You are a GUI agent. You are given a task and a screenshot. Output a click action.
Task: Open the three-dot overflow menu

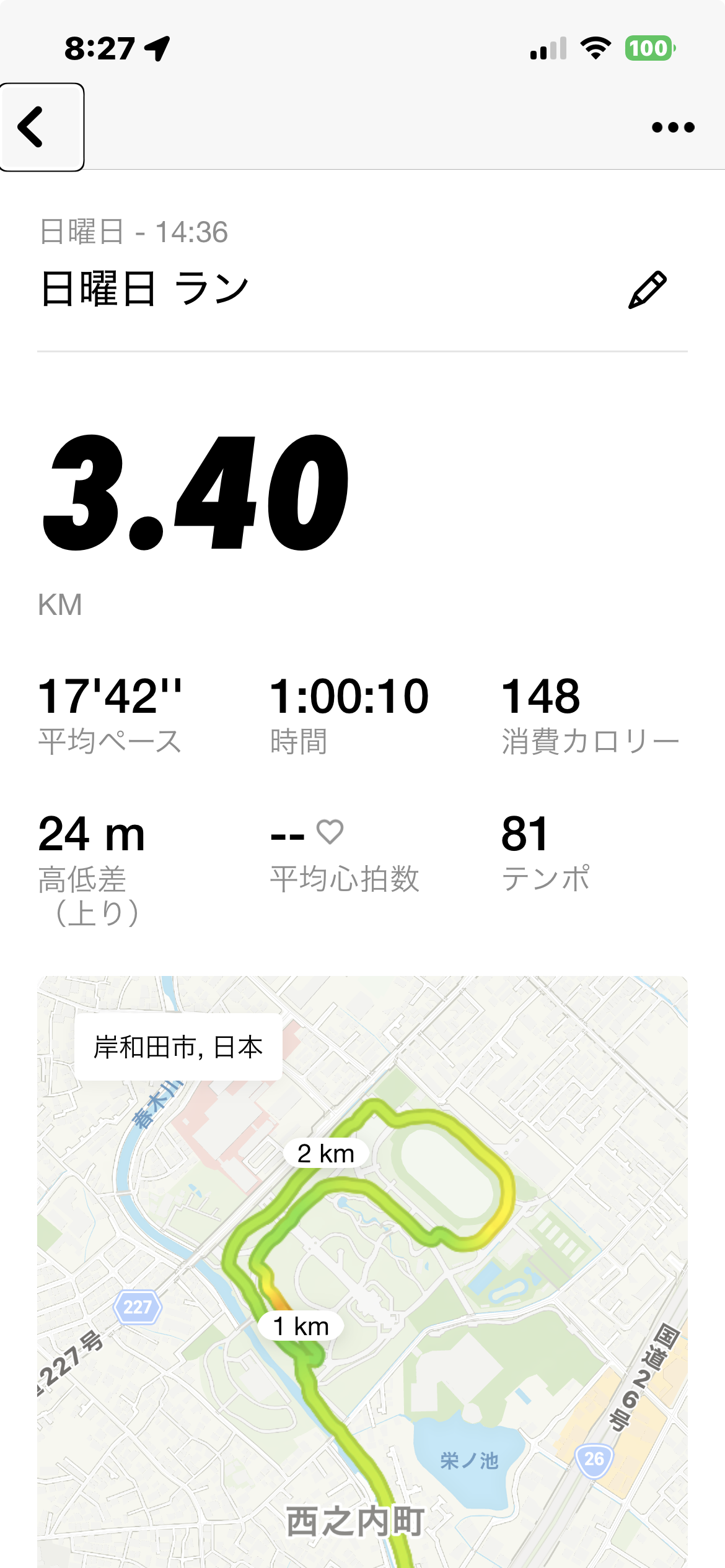(673, 128)
